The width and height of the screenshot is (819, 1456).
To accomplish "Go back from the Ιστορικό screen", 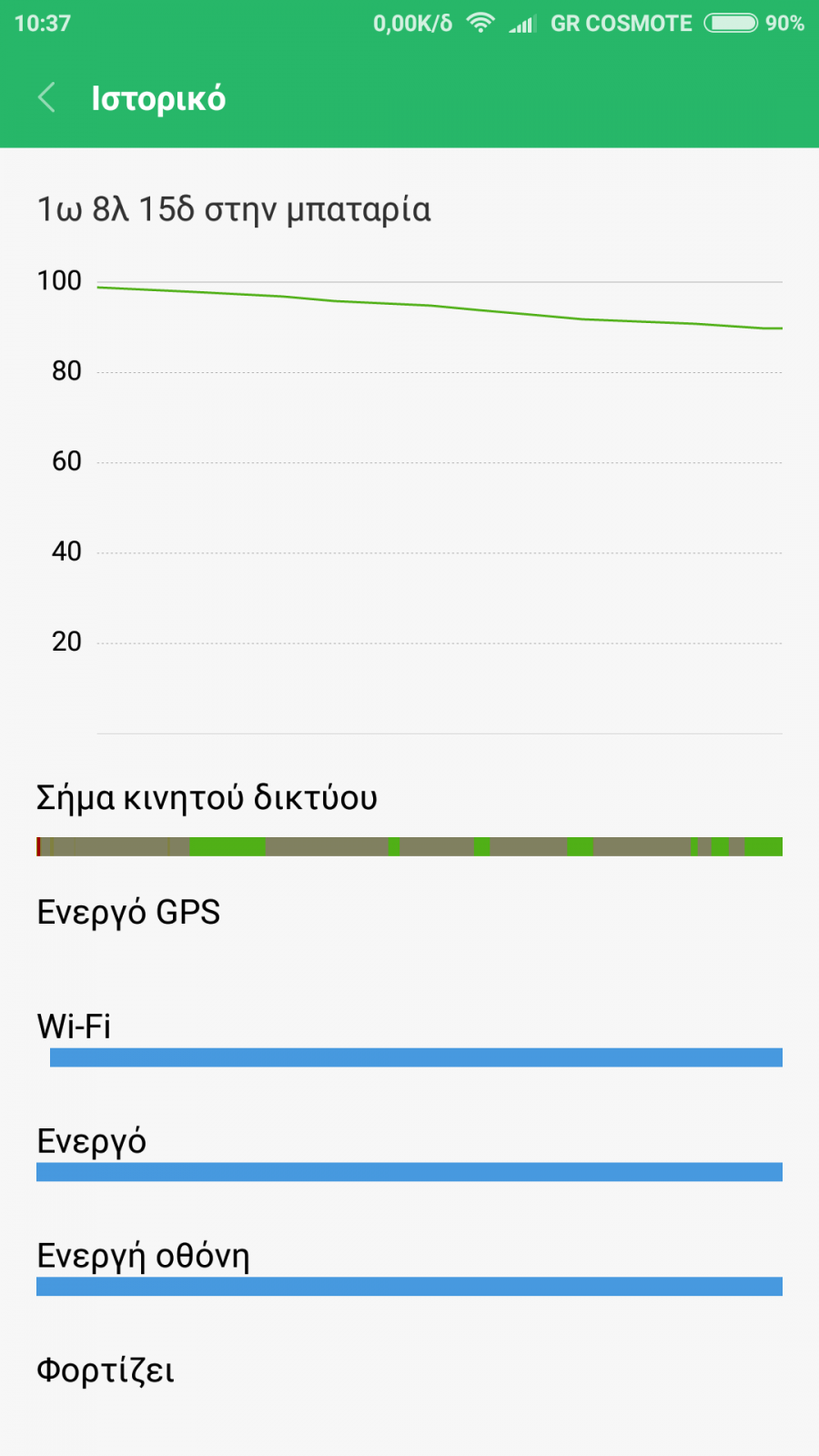I will (x=46, y=97).
